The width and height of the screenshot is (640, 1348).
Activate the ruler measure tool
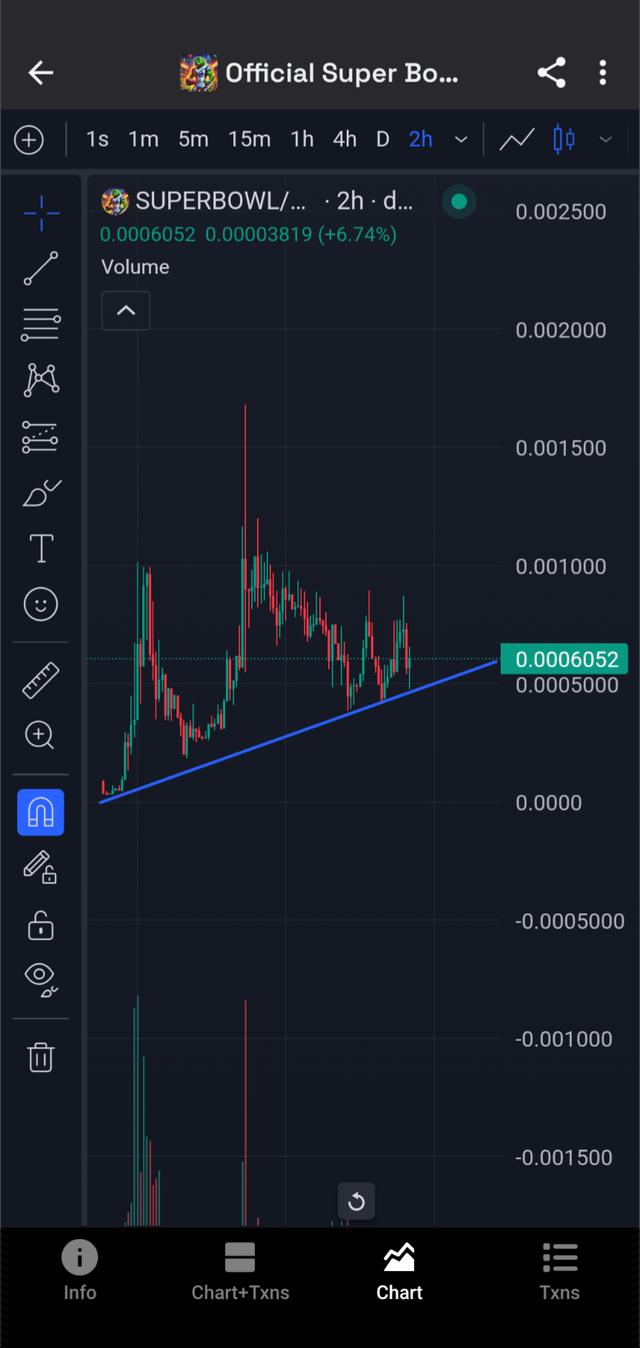41,681
